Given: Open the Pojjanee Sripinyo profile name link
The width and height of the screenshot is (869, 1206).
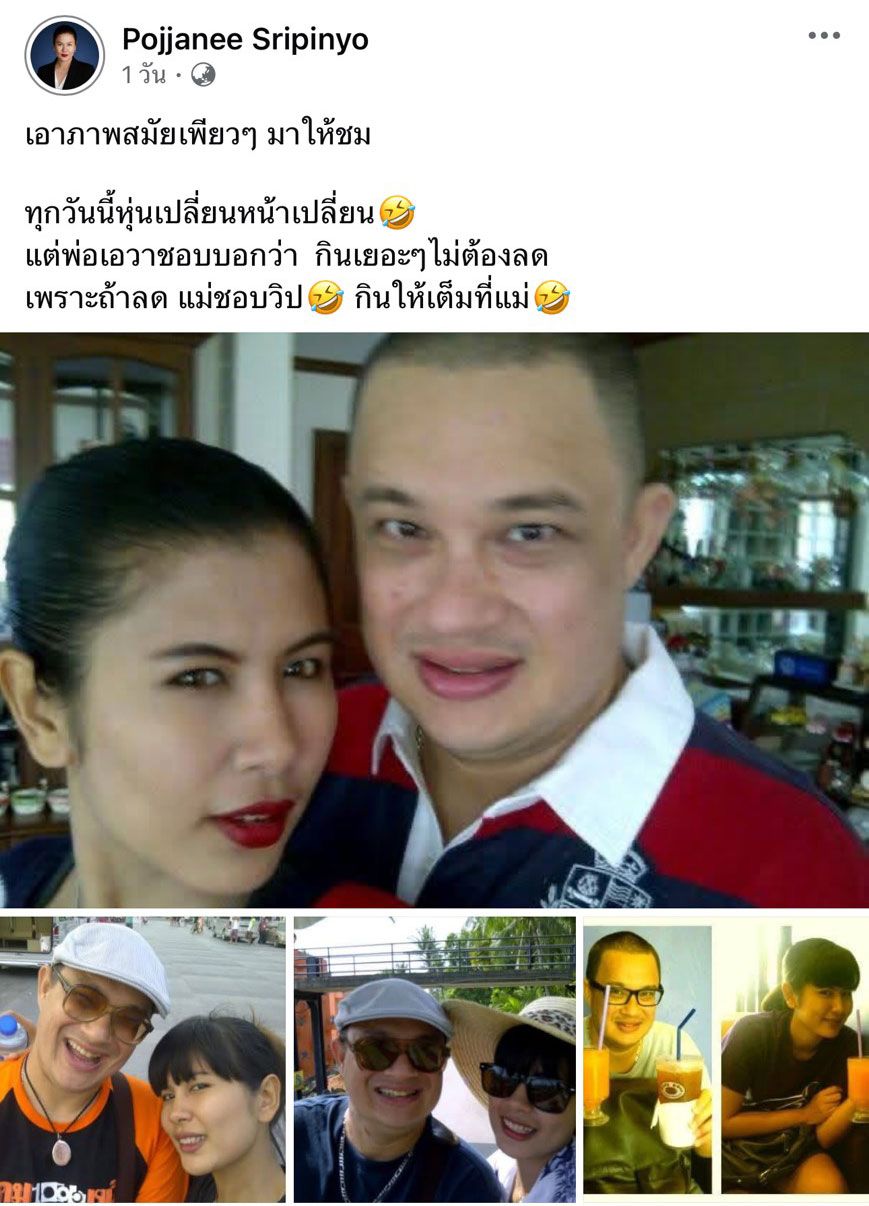Looking at the screenshot, I should tap(245, 39).
